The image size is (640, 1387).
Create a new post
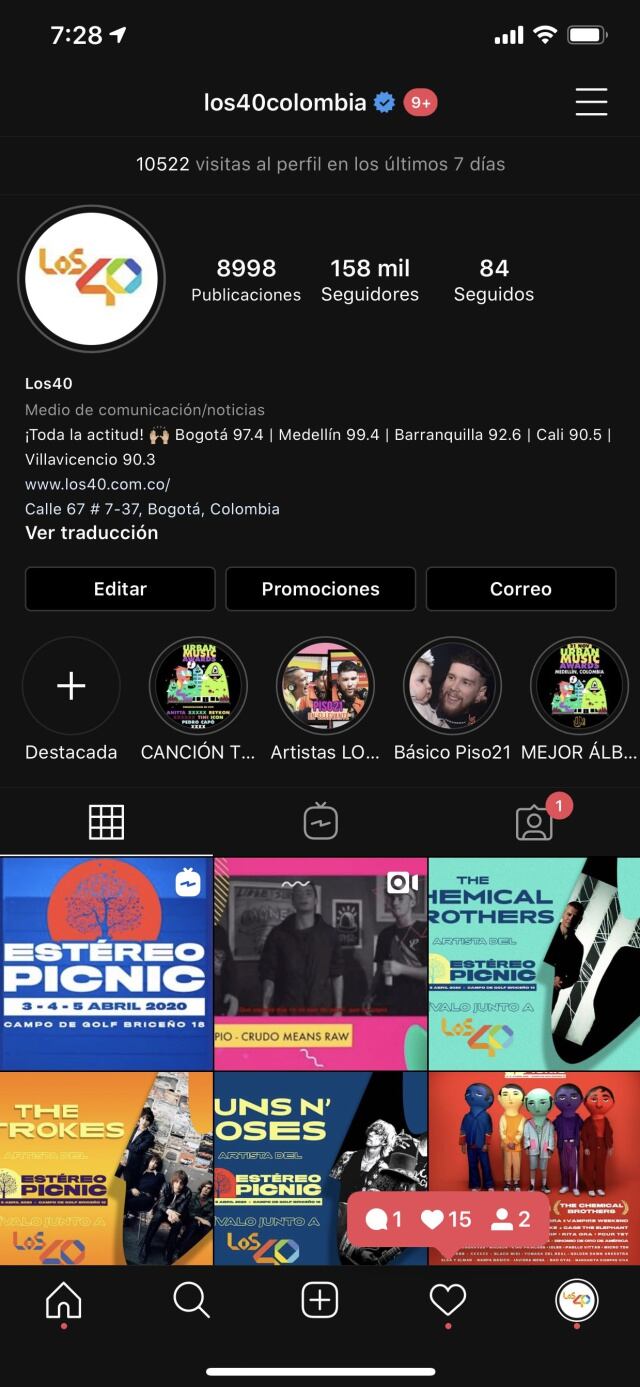click(x=320, y=1300)
